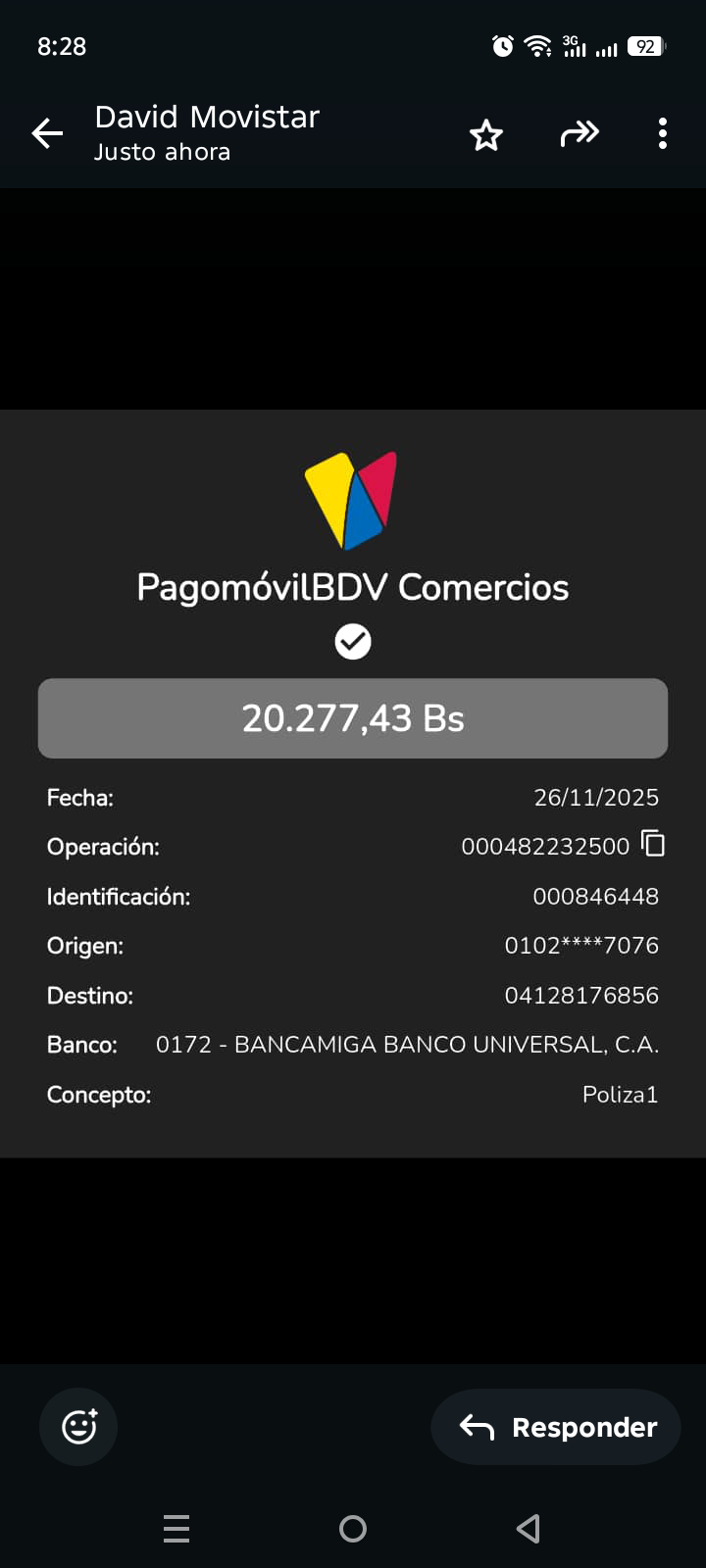Tap the system home button
Viewport: 706px width, 1568px height.
pos(353,1529)
